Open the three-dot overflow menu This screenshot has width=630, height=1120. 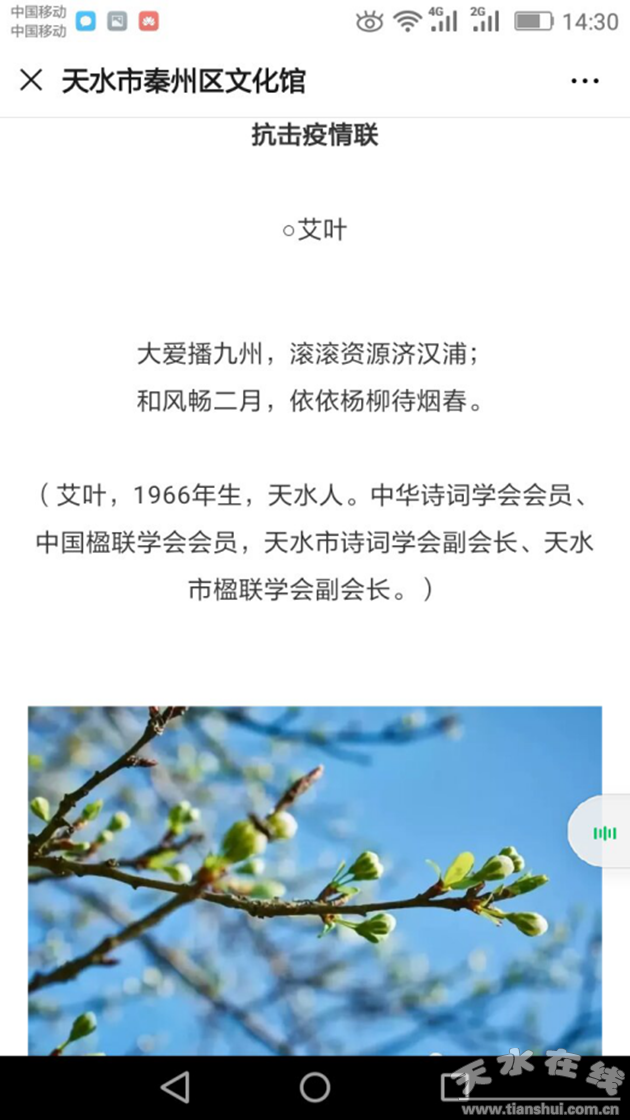click(585, 81)
